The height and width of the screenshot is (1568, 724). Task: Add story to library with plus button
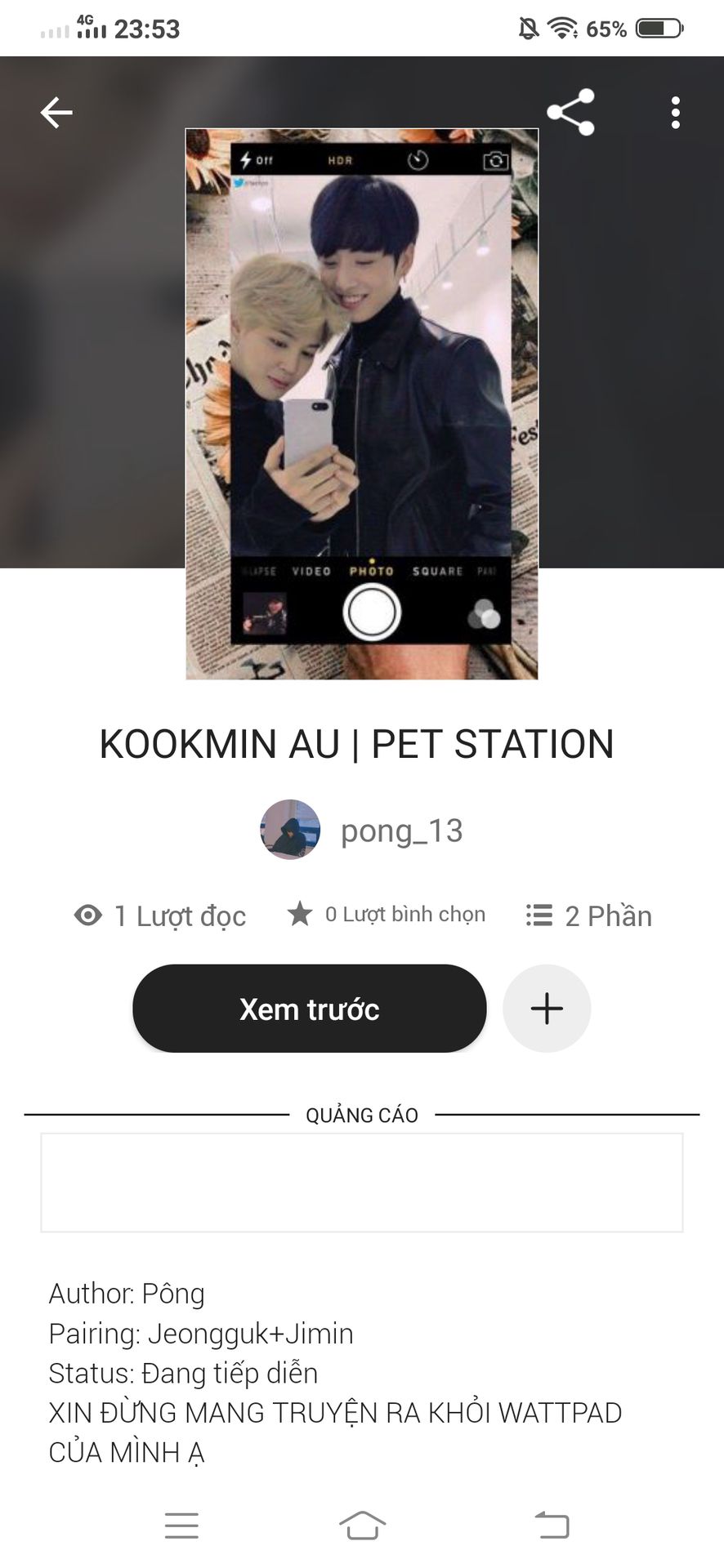tap(547, 1009)
